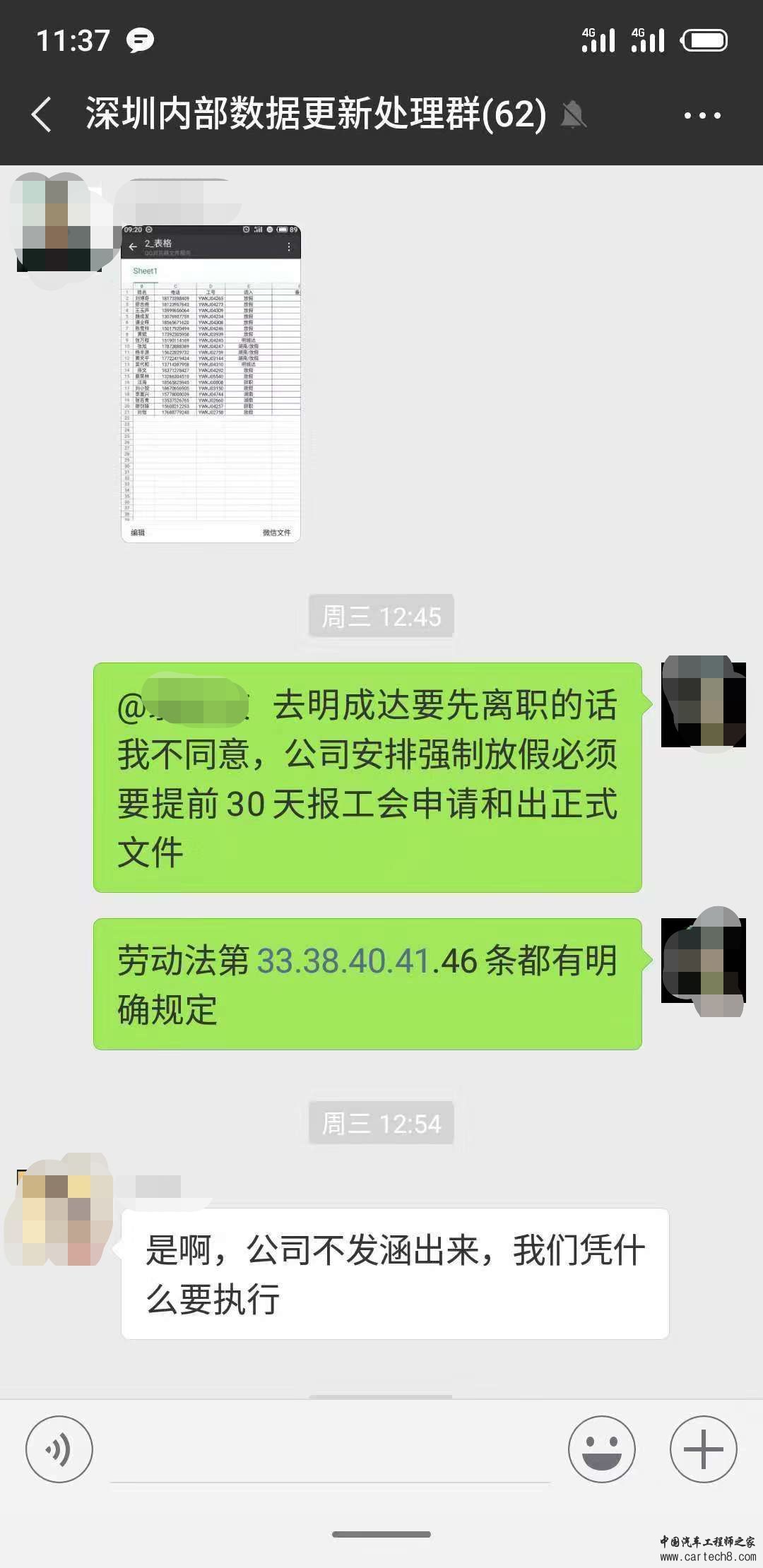This screenshot has width=763, height=1568.
Task: Open the shared spreadsheet screenshot image
Action: 211,384
